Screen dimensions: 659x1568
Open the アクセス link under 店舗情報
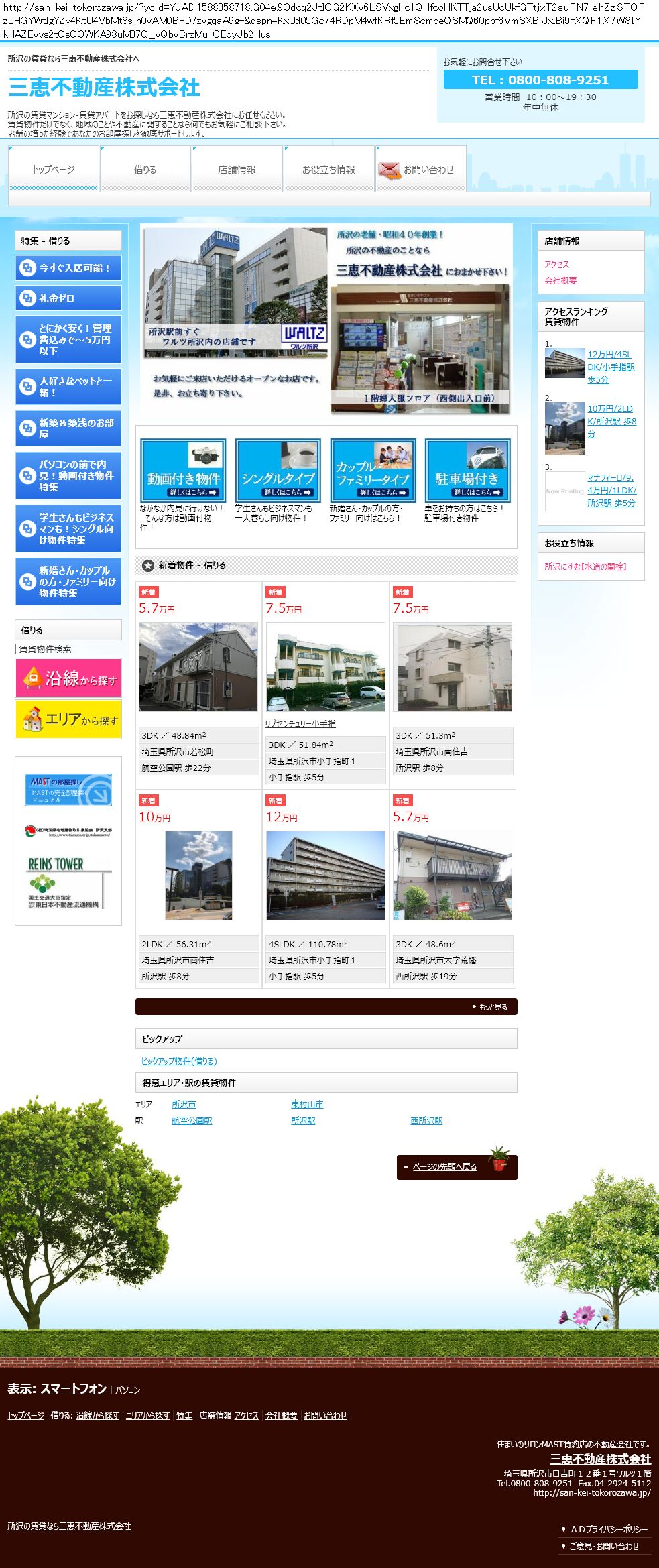(x=556, y=265)
